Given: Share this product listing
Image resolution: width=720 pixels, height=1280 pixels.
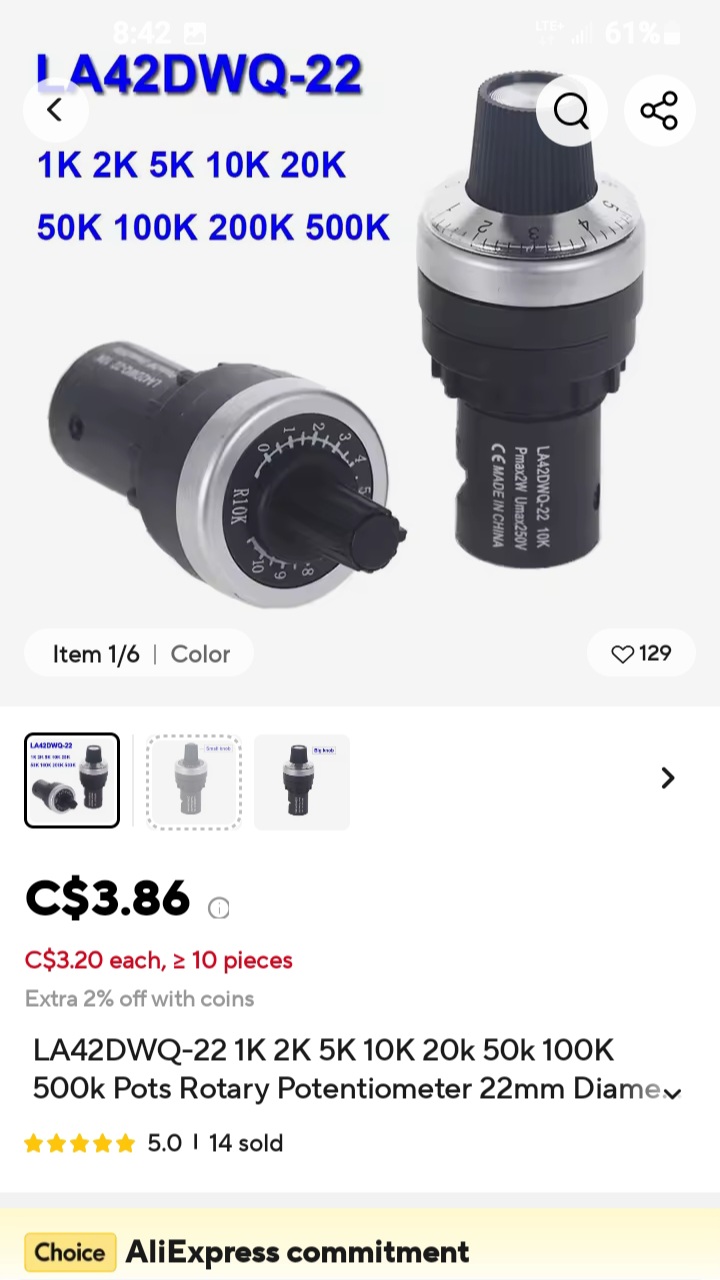Looking at the screenshot, I should tap(659, 110).
